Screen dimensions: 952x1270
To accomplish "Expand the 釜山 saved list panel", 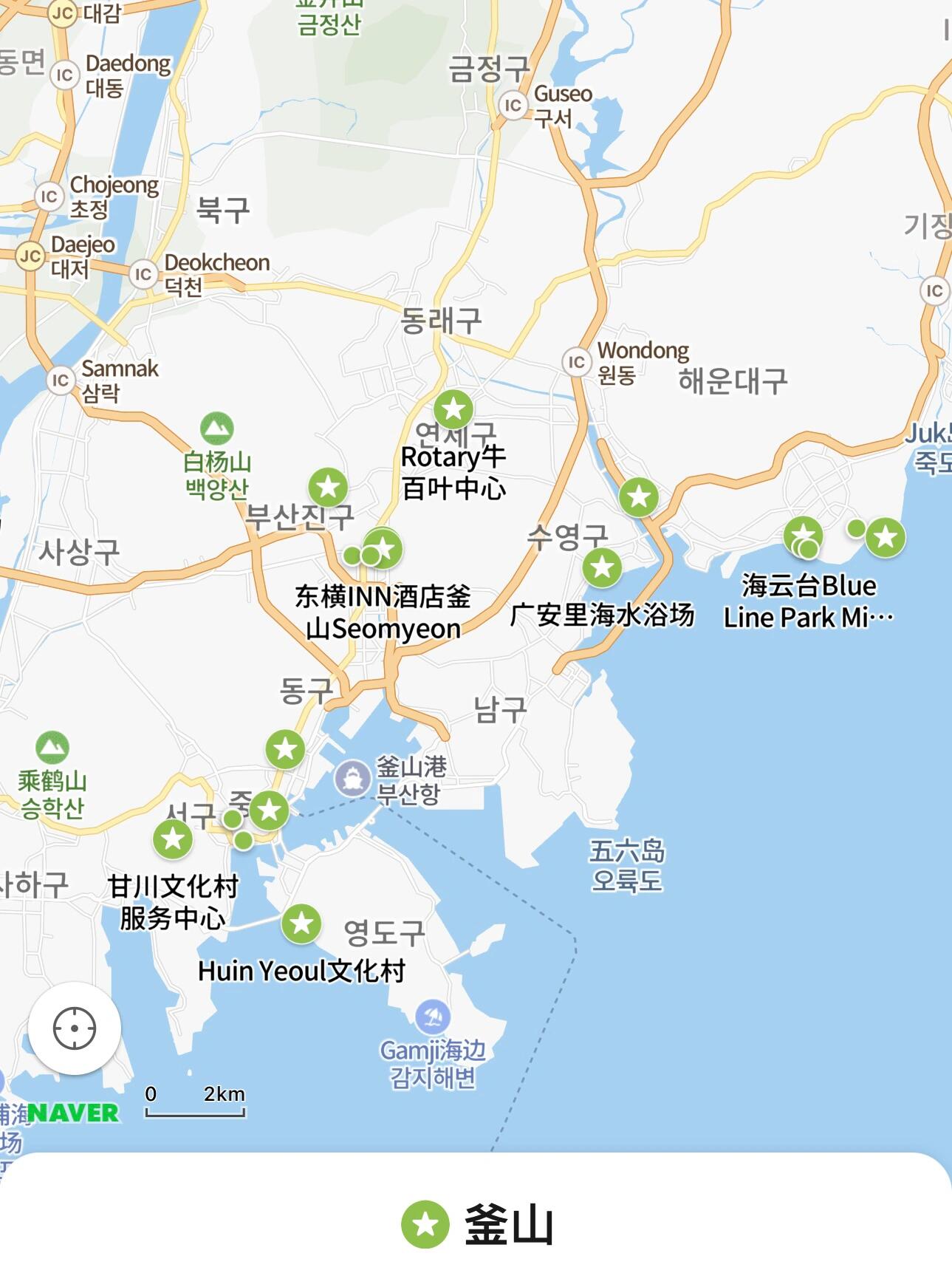I will pos(476,1223).
